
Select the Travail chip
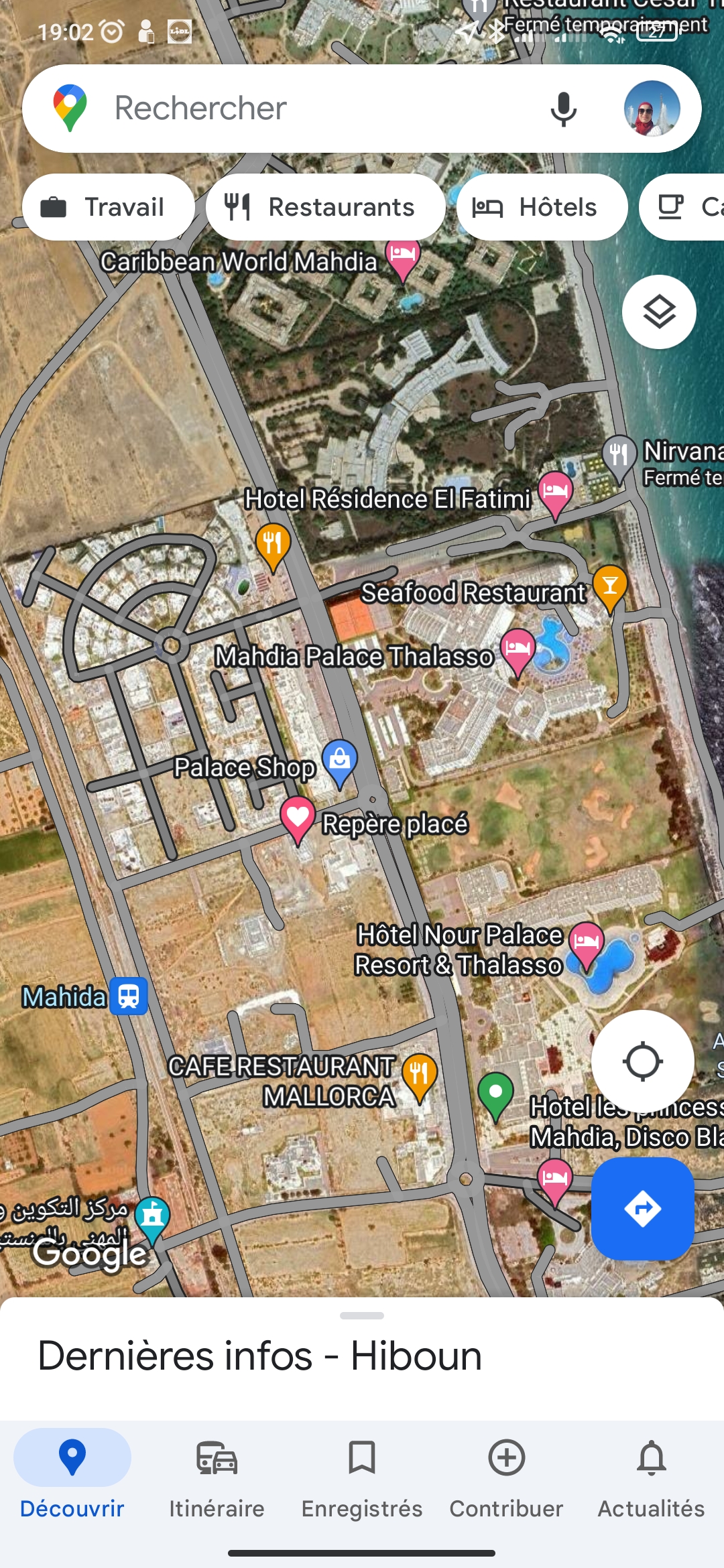[109, 207]
